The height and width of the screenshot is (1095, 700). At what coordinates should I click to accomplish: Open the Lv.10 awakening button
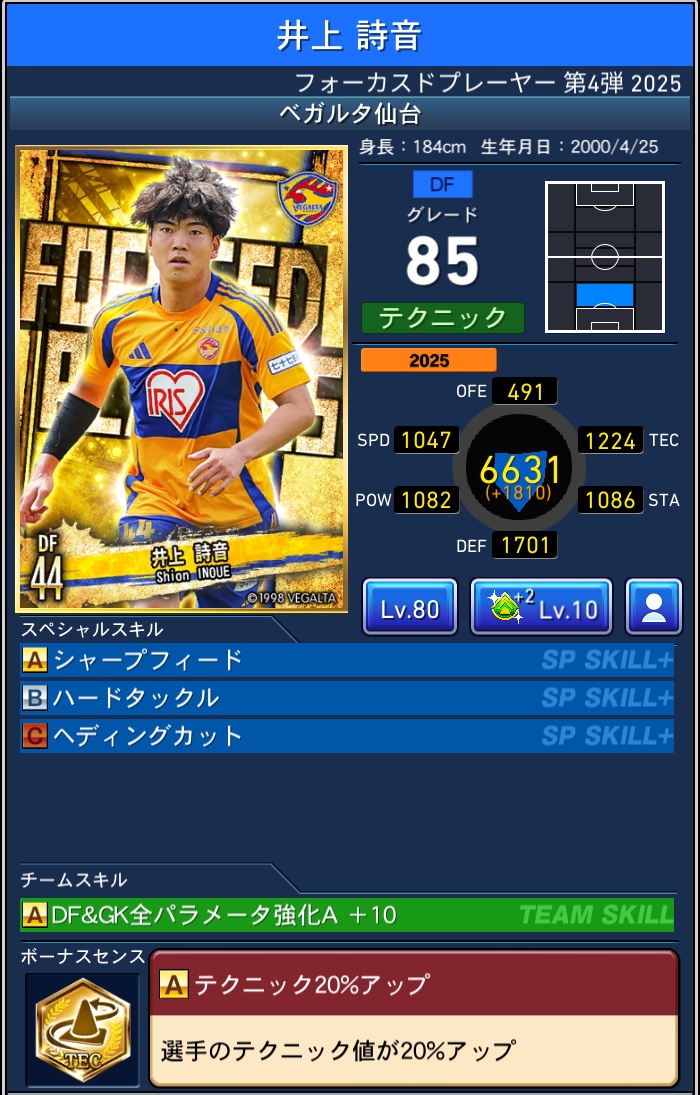pyautogui.click(x=541, y=607)
